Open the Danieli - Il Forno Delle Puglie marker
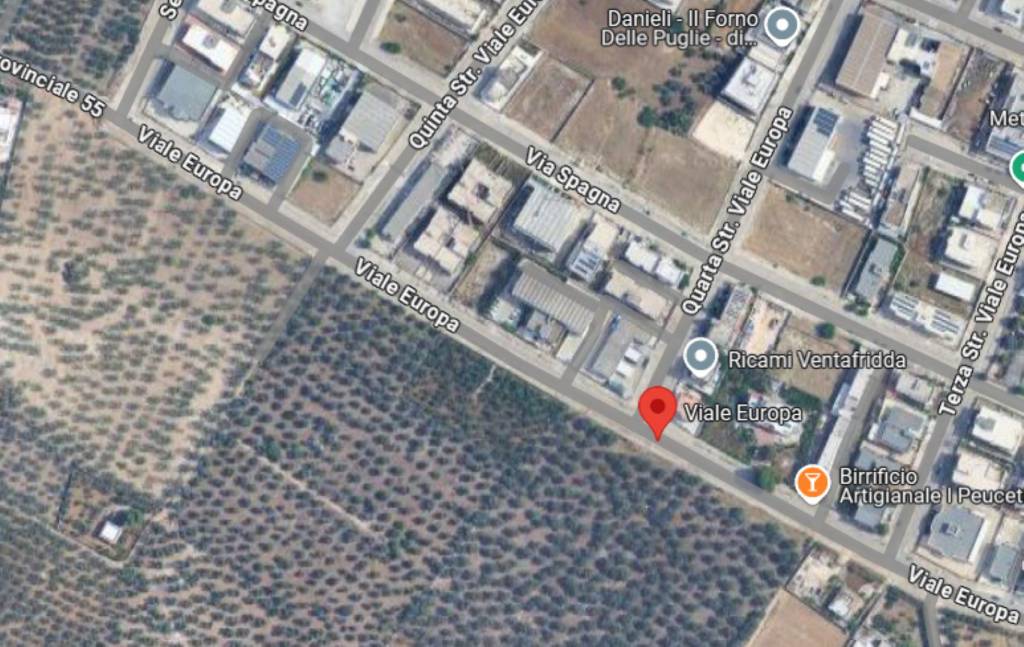 pos(781,24)
